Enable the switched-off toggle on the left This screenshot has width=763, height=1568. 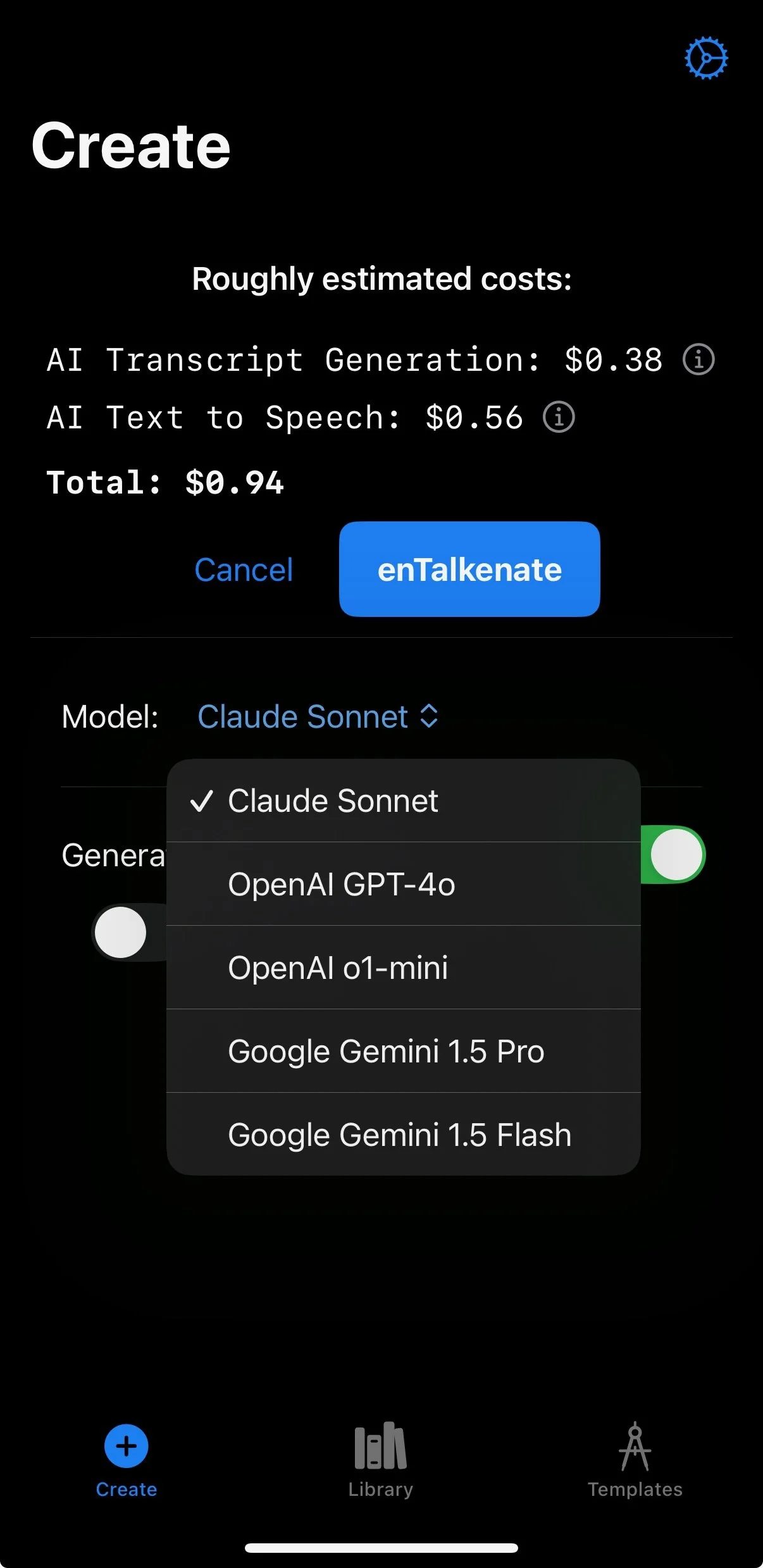pos(130,933)
